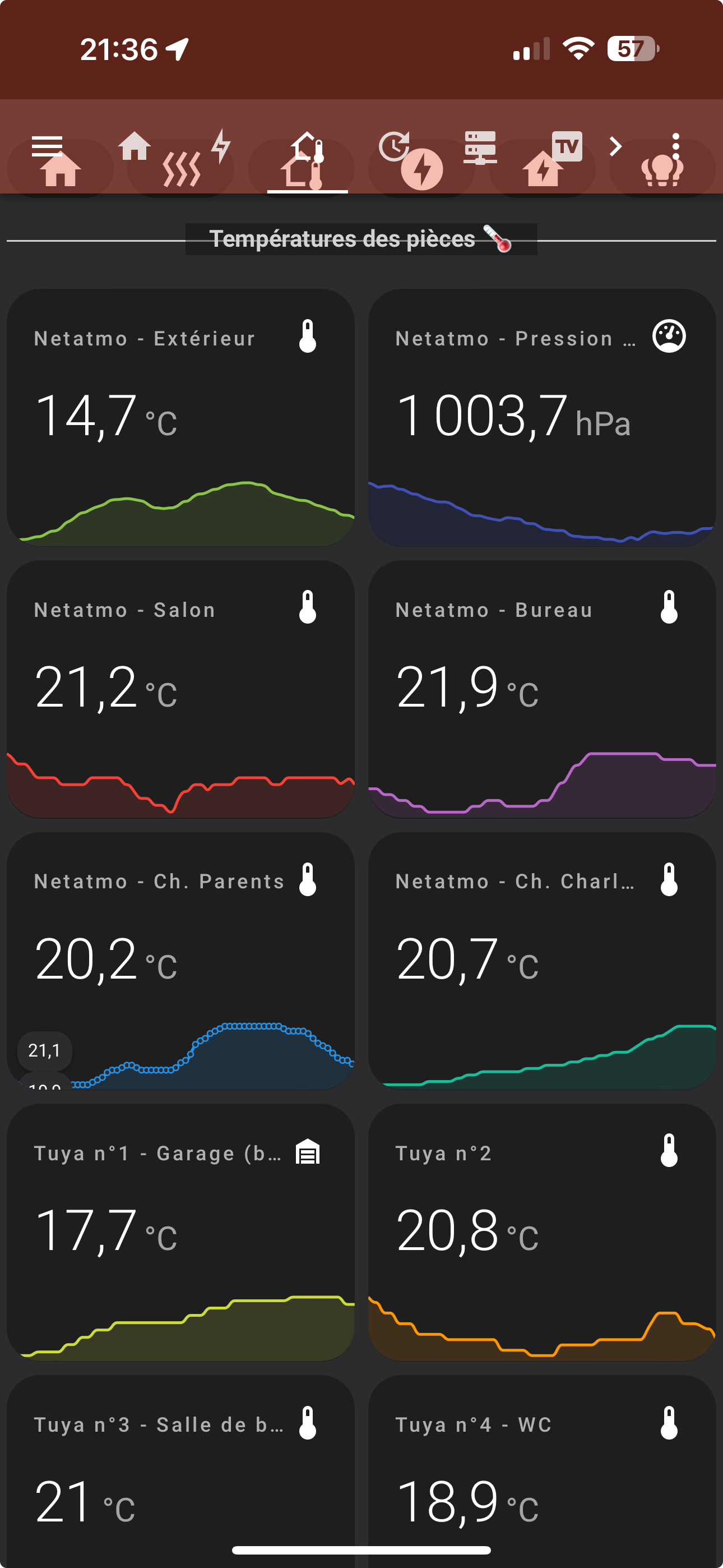Open the Netatmo - Ch. Parents card
Screen dimensions: 723x1568
[x=180, y=961]
